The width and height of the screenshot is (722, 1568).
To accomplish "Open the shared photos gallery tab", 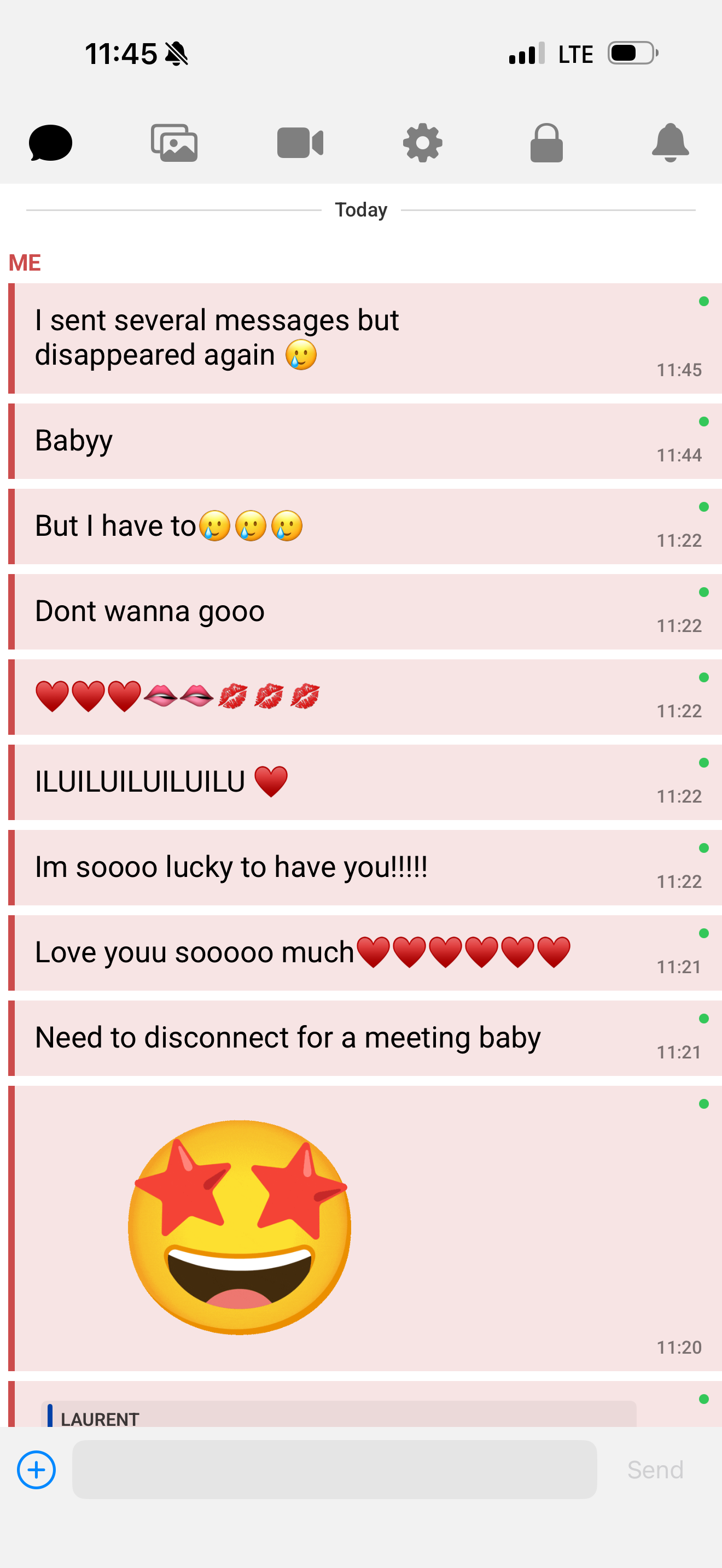I will pos(174,143).
